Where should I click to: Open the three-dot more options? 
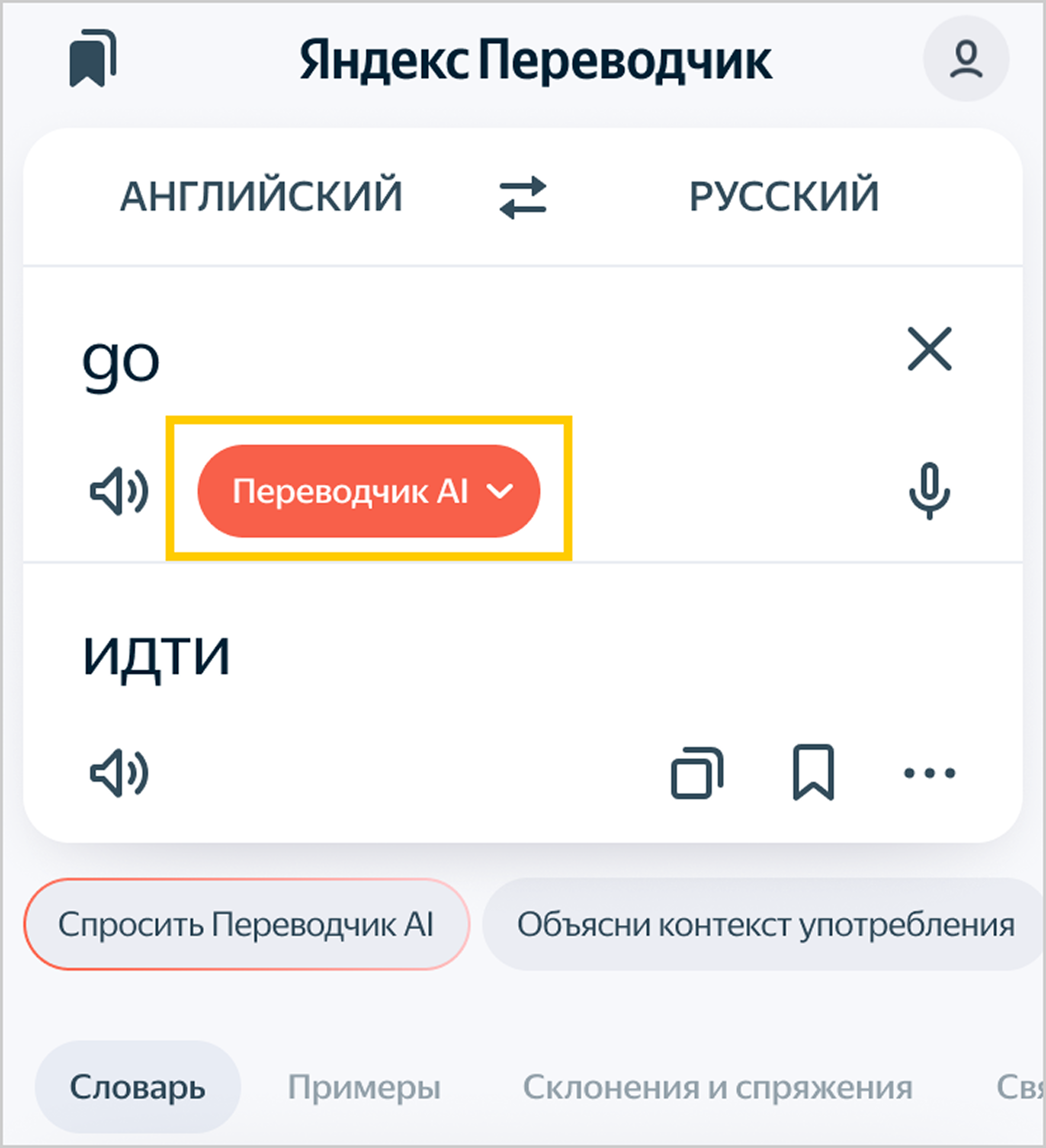pos(929,773)
